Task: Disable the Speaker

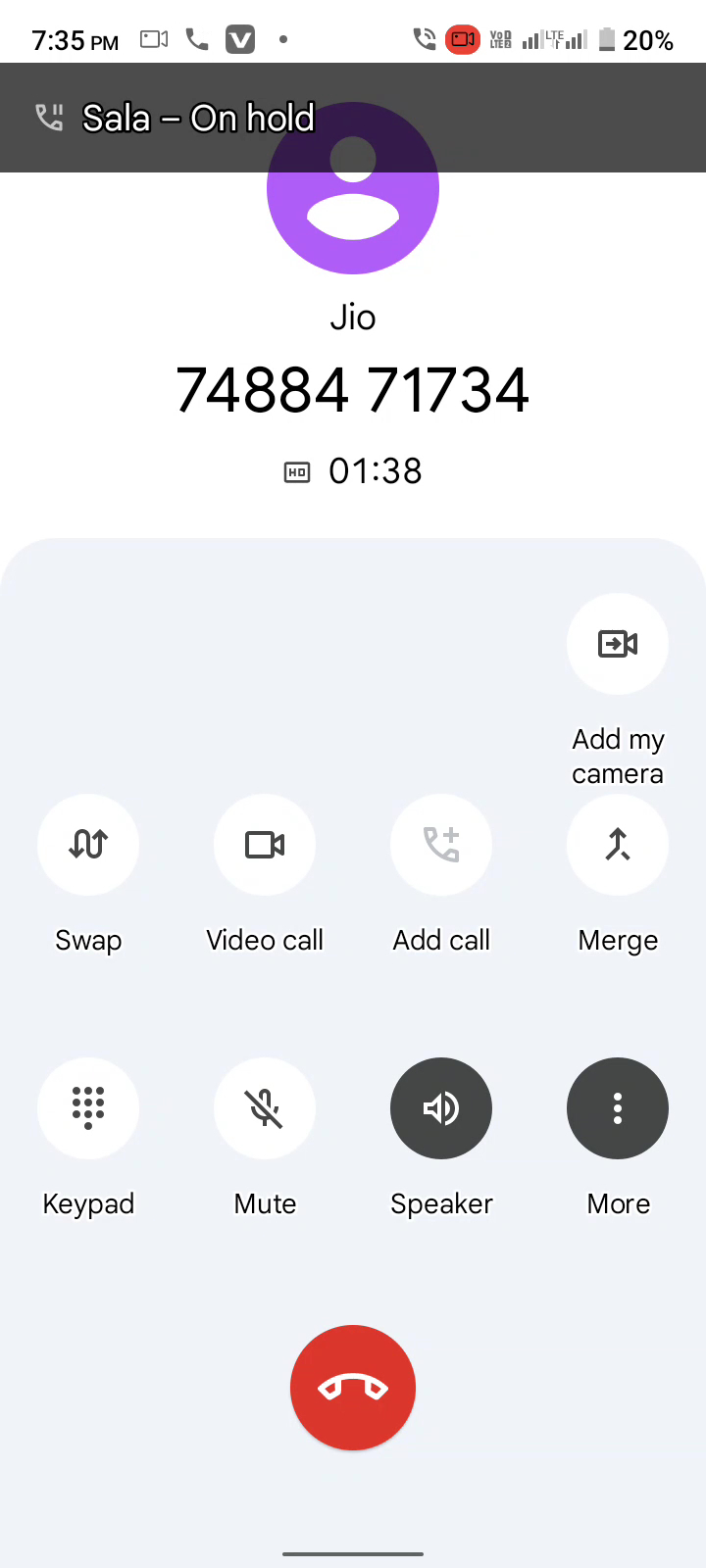Action: pyautogui.click(x=441, y=1108)
